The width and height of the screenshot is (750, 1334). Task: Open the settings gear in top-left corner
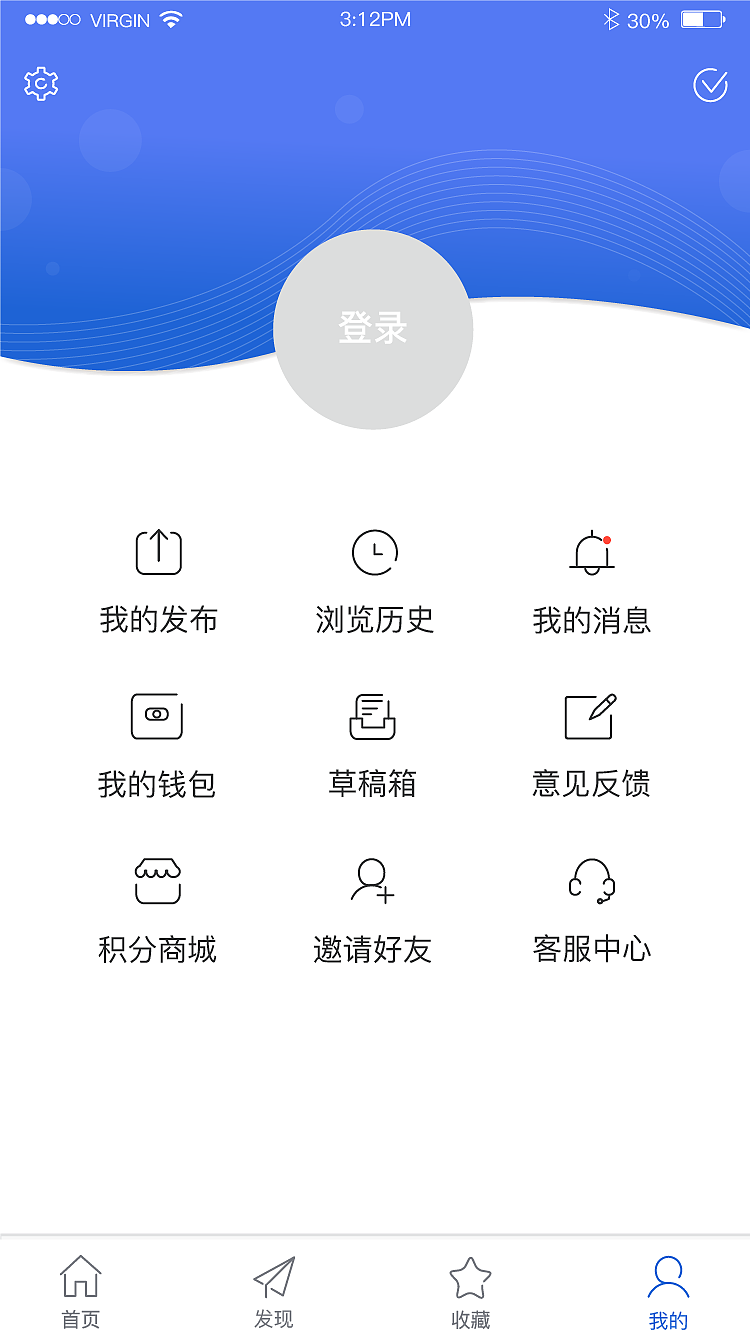coord(40,84)
